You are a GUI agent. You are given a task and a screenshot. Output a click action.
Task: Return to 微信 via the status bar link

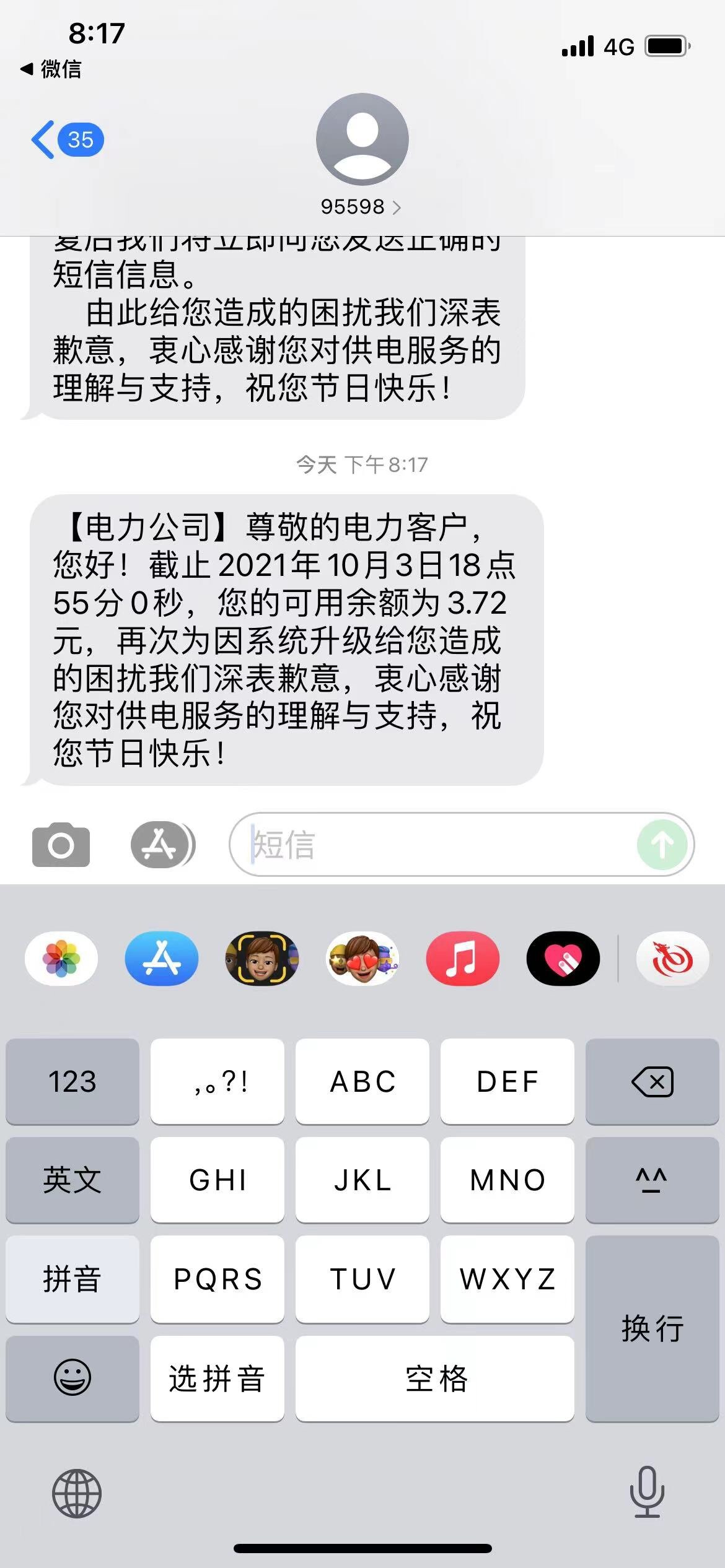point(51,69)
